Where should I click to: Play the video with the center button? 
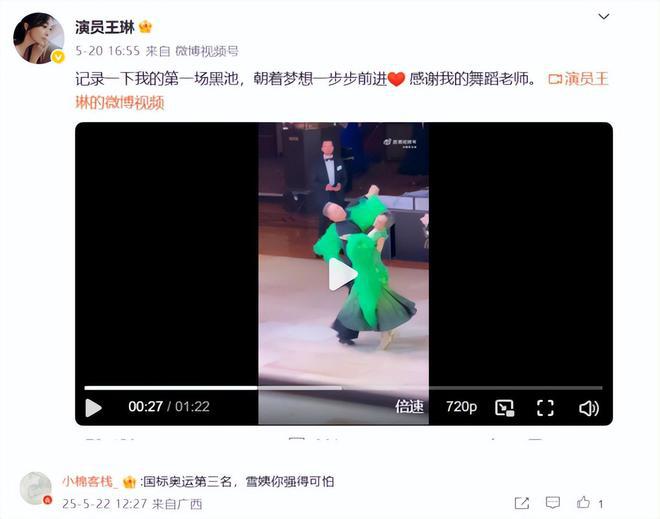tap(343, 274)
